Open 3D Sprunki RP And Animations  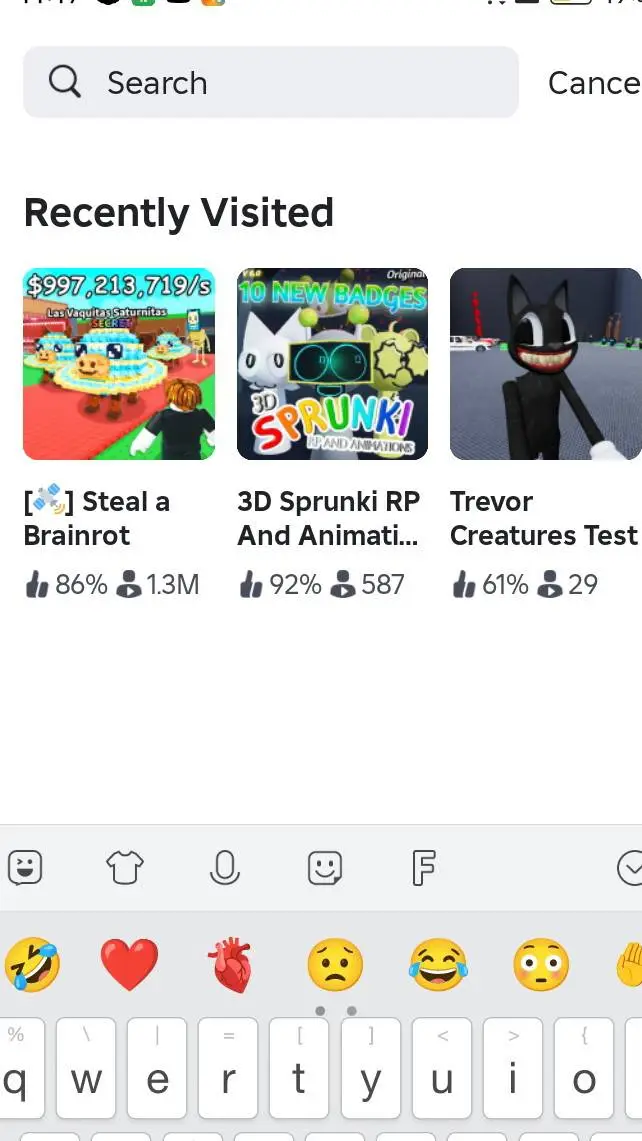coord(332,364)
